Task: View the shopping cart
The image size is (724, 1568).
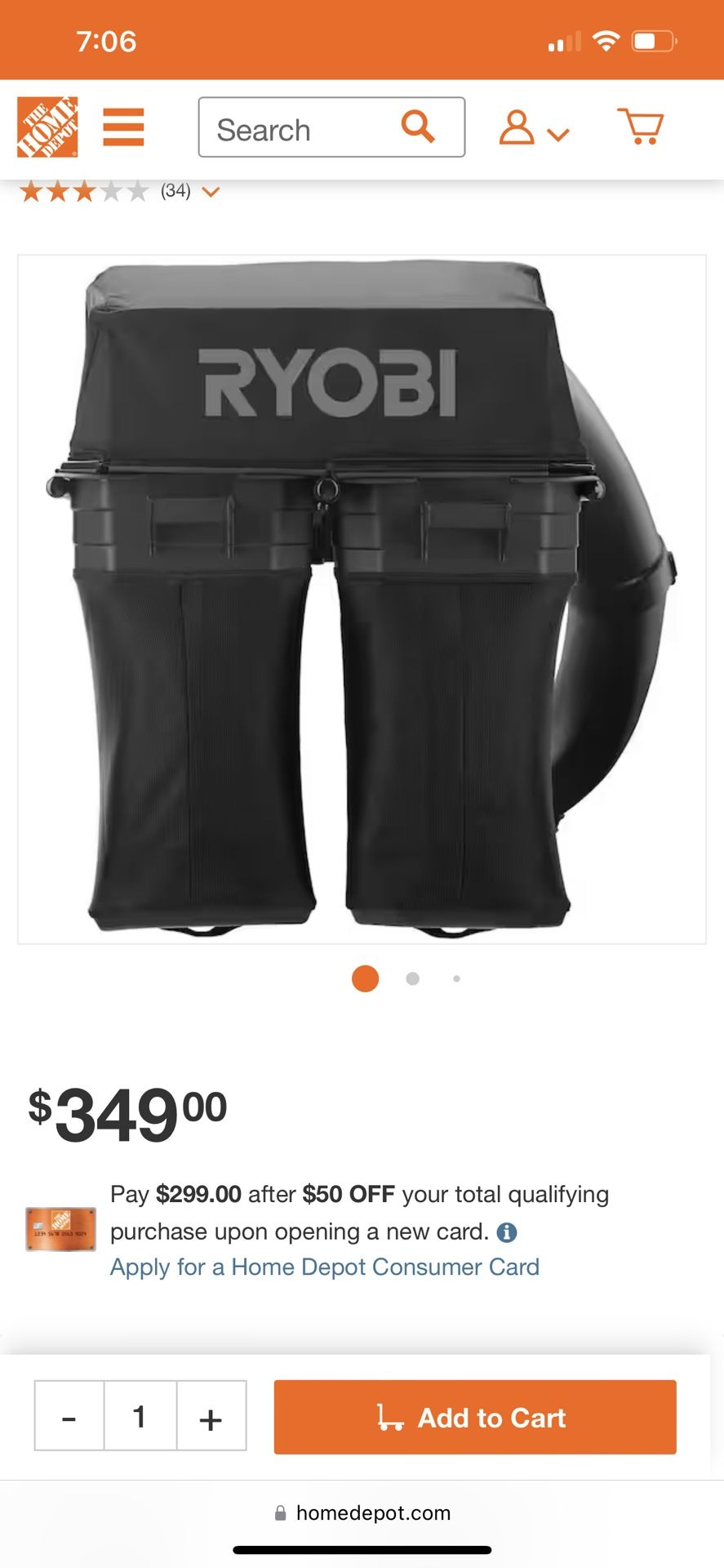Action: pos(641,127)
